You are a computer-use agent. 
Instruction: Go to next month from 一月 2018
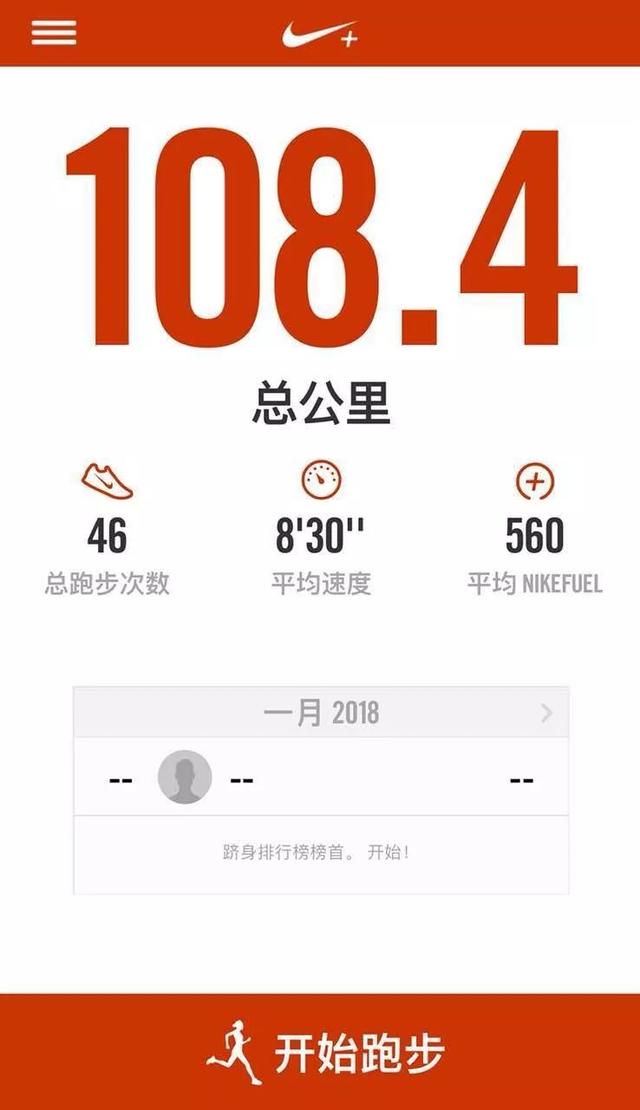point(546,713)
